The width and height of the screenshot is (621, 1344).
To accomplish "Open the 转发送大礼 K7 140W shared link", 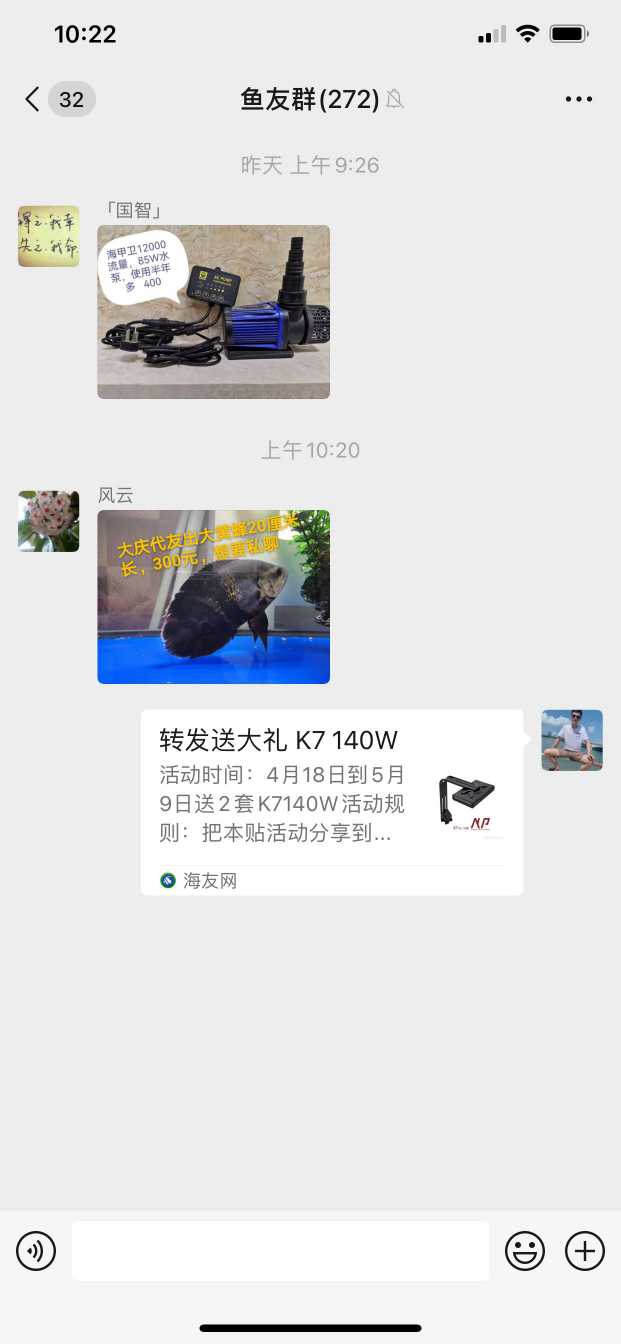I will (331, 802).
